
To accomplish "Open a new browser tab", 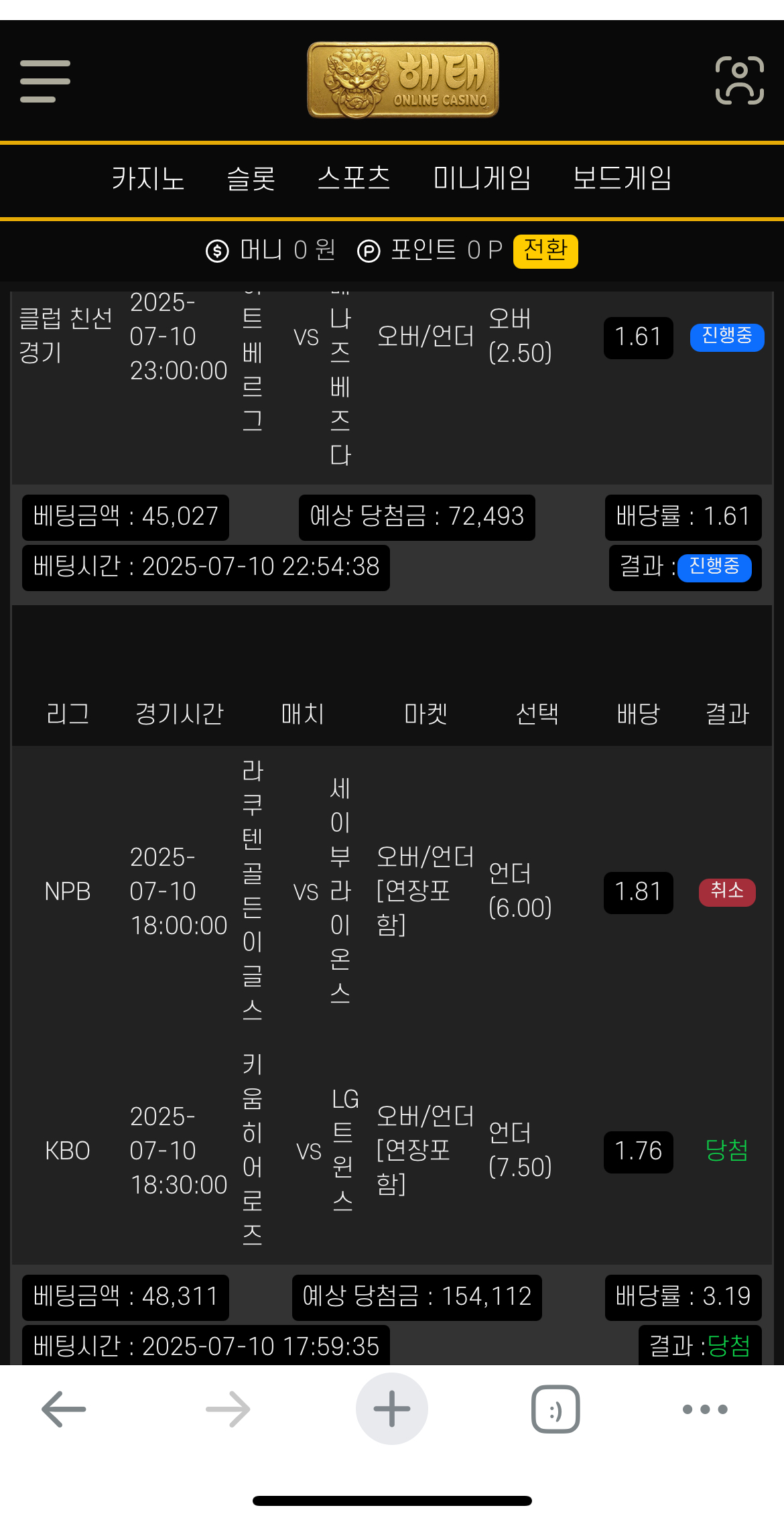I will tap(391, 1409).
